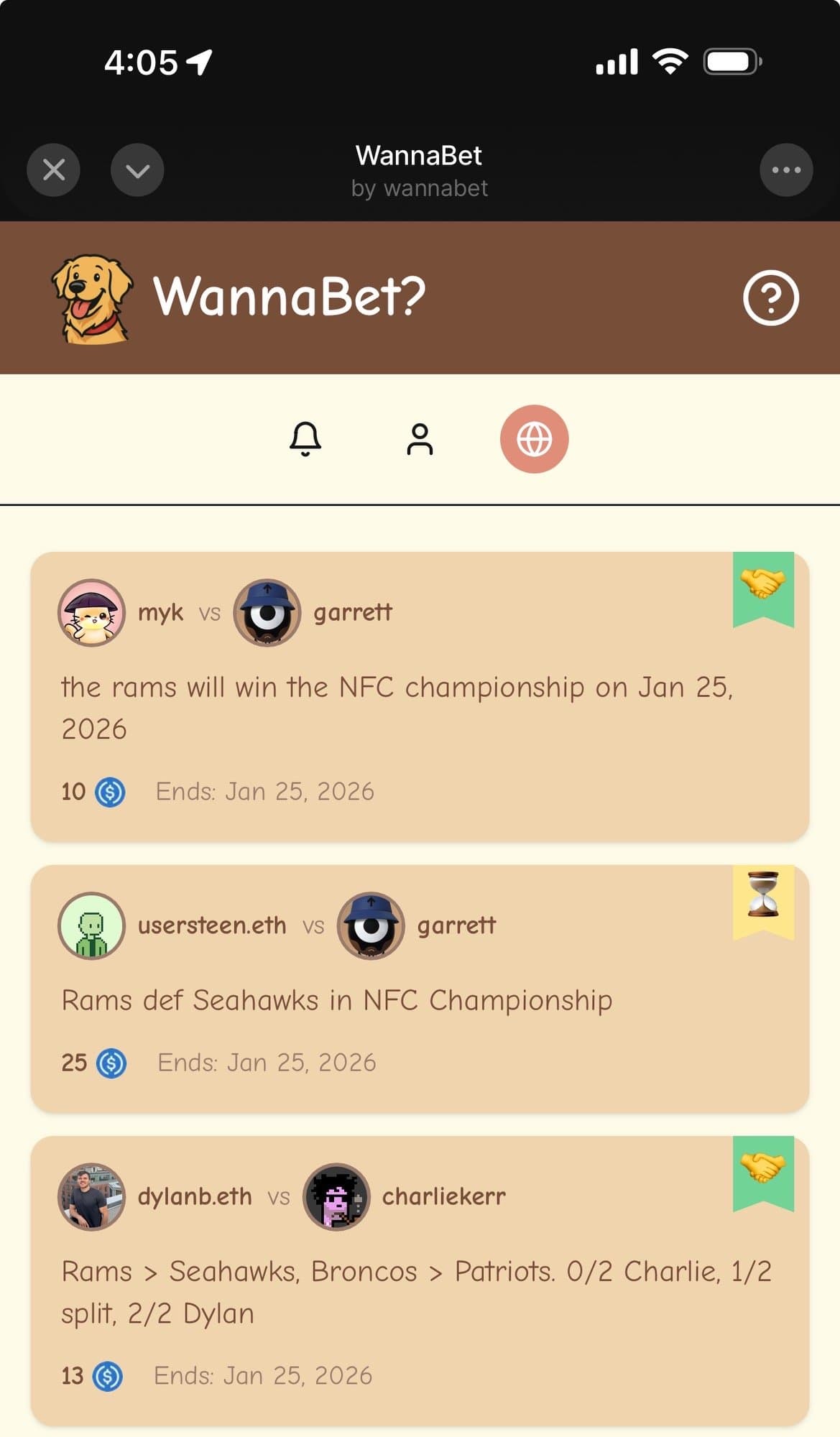The image size is (840, 1437).
Task: Open the help question mark
Action: point(770,297)
